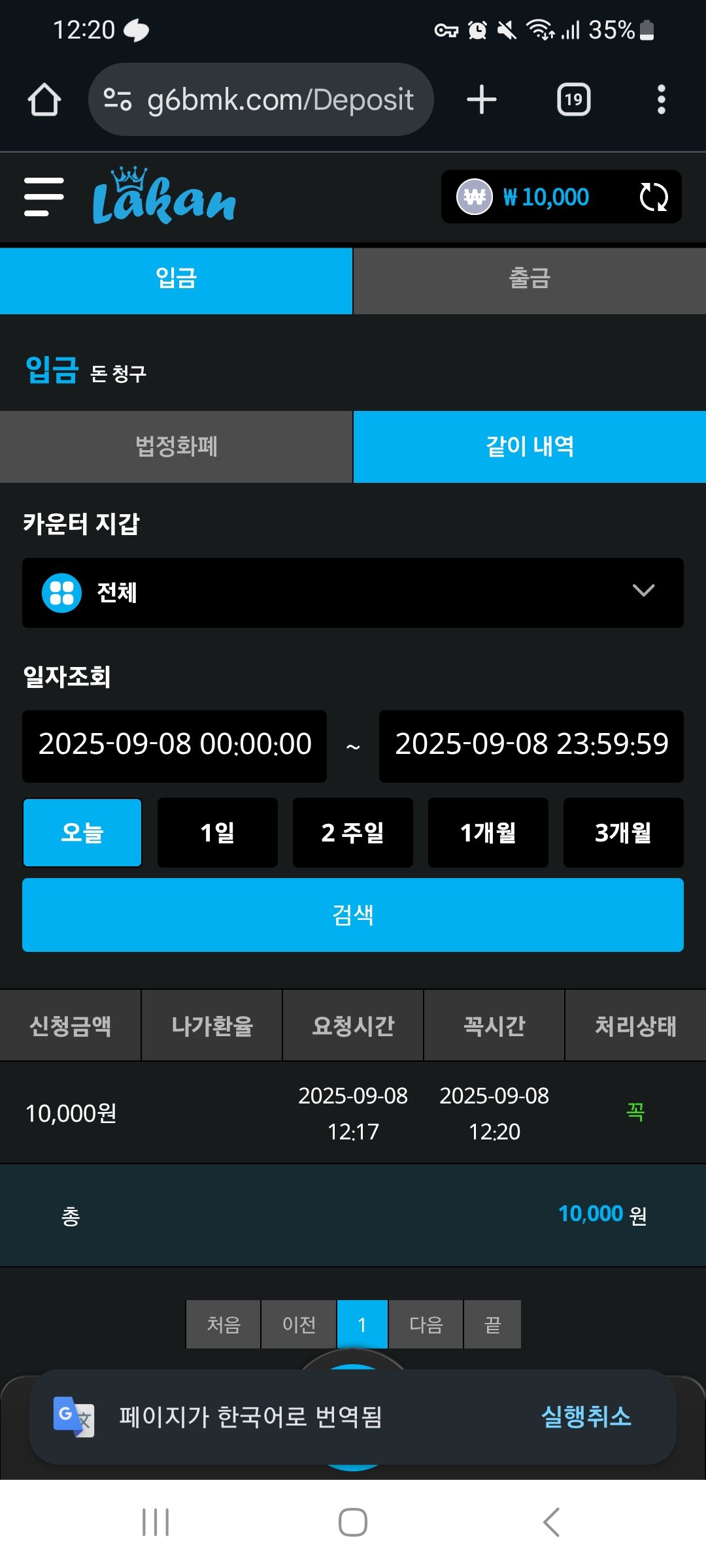Switch to the 법정화폐 tab
The height and width of the screenshot is (1568, 706).
point(176,447)
